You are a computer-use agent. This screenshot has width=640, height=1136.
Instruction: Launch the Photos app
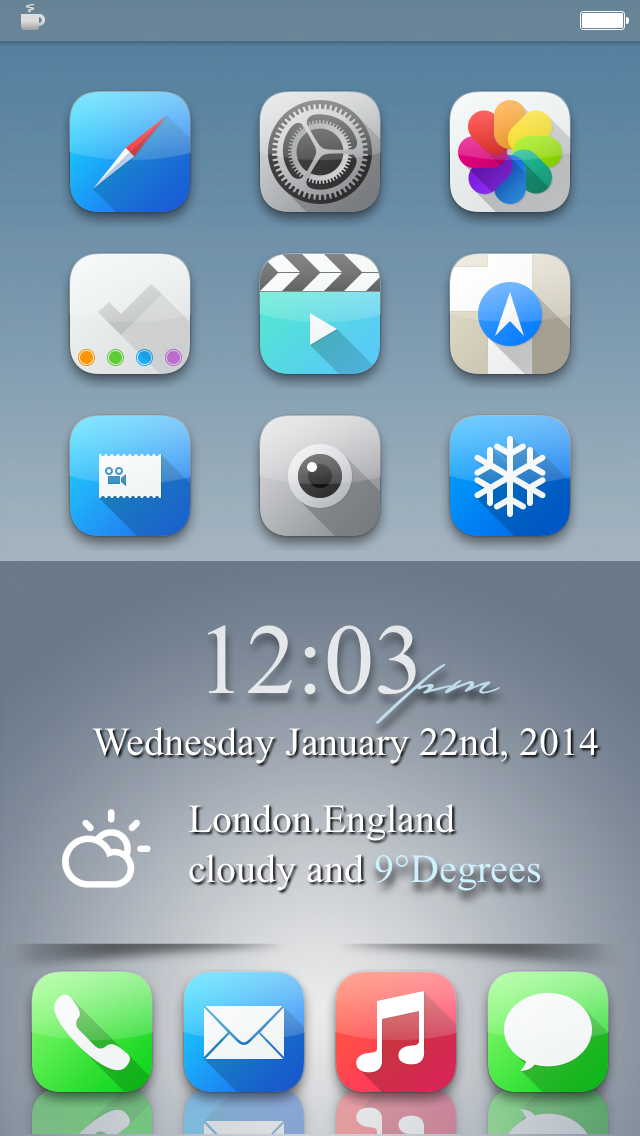510,152
